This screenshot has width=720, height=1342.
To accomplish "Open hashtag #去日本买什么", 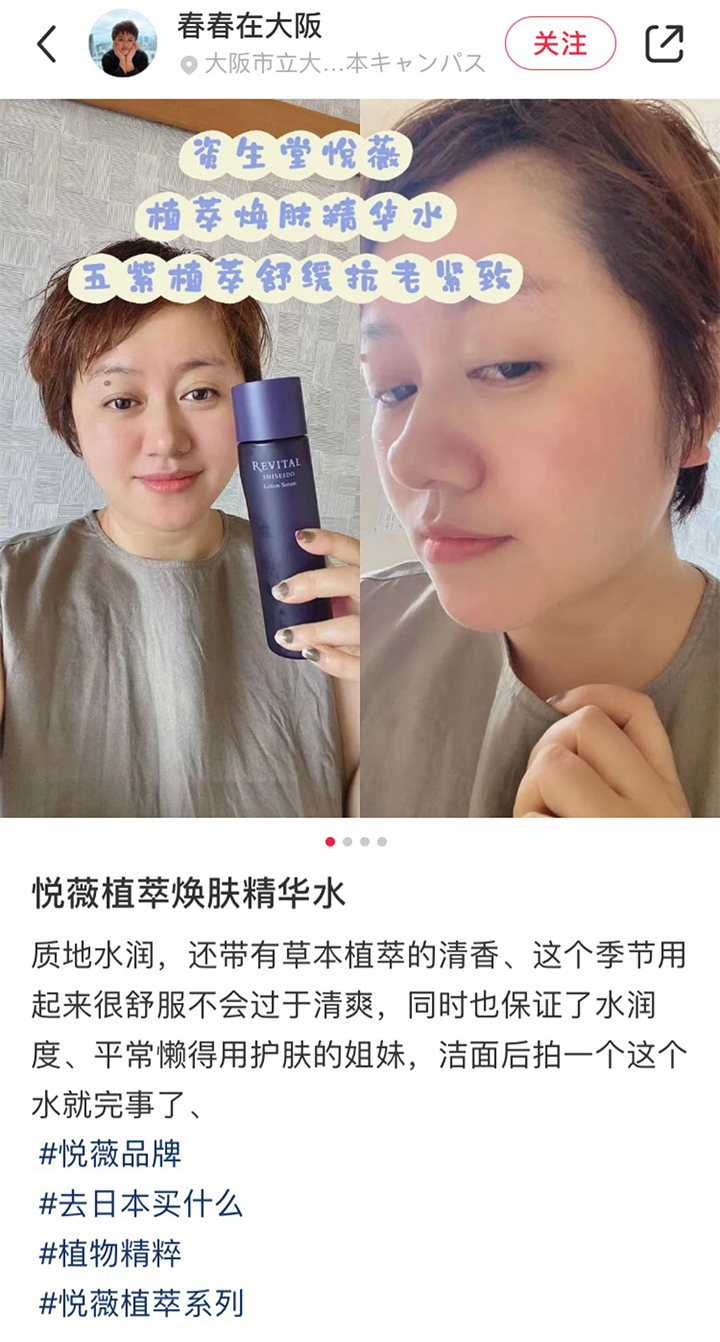I will click(141, 1203).
